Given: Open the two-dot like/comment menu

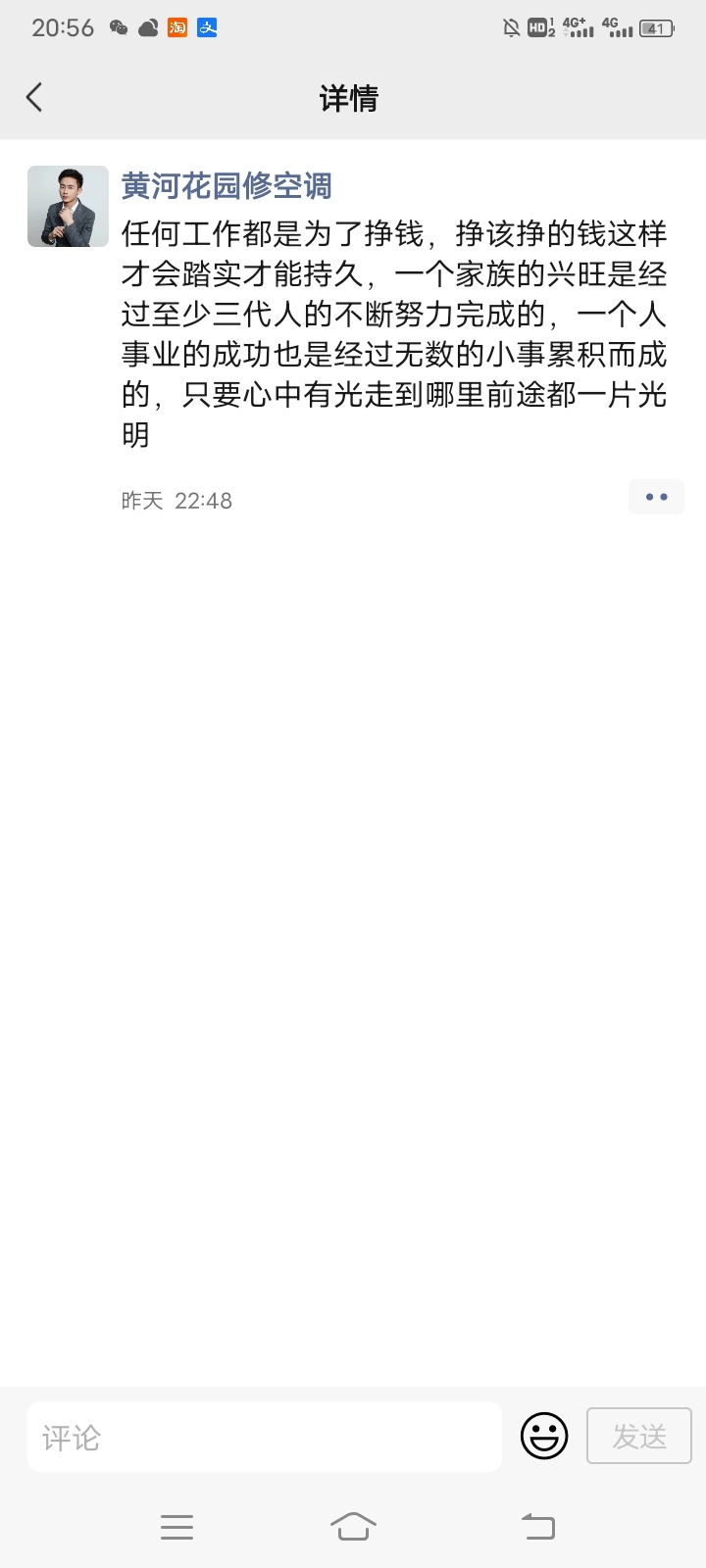Looking at the screenshot, I should (x=656, y=498).
